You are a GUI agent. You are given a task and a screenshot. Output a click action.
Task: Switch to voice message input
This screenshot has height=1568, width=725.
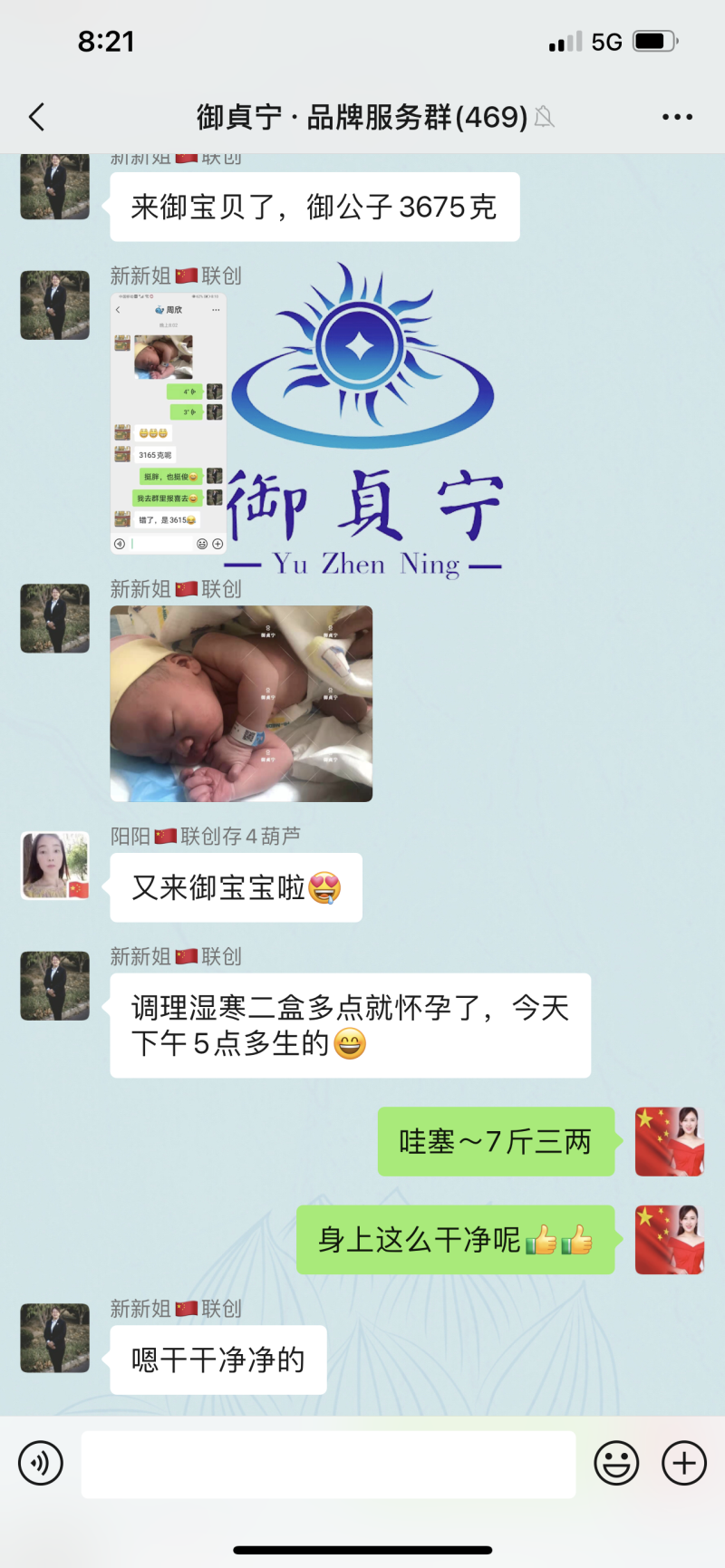(x=41, y=1463)
